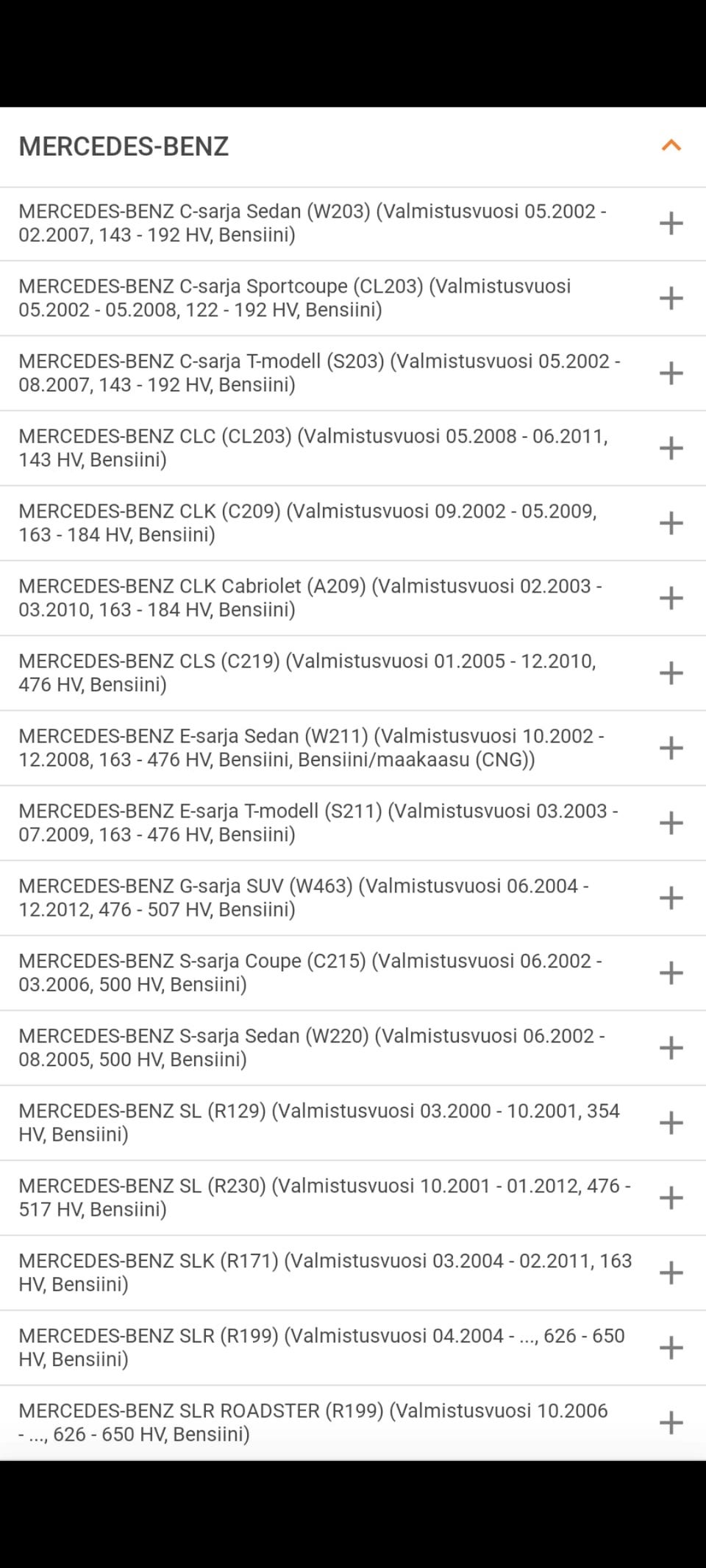Show SLK (R171) variants
Image resolution: width=706 pixels, height=1568 pixels.
(671, 1272)
